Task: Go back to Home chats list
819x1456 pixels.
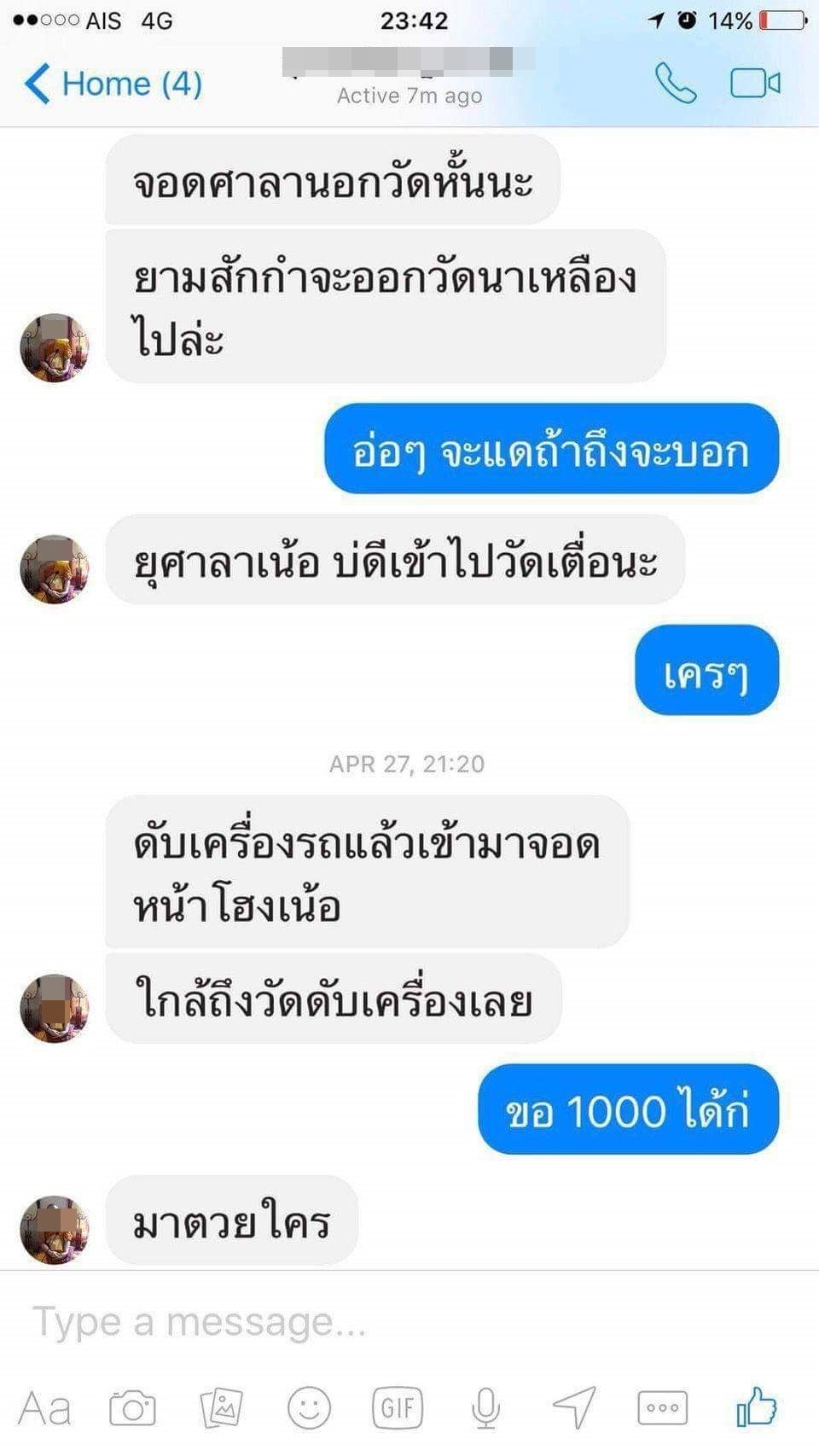Action: (x=113, y=84)
